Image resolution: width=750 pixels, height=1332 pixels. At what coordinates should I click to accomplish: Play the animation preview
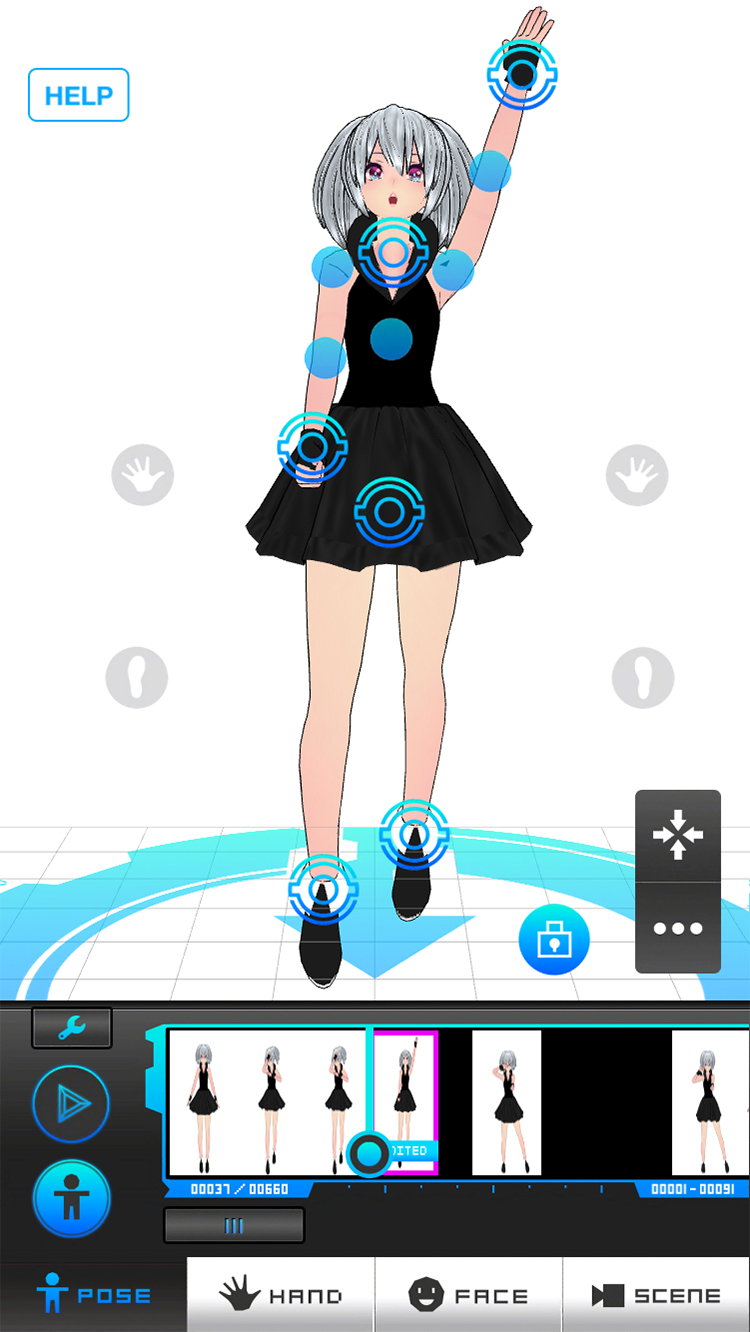[71, 1104]
